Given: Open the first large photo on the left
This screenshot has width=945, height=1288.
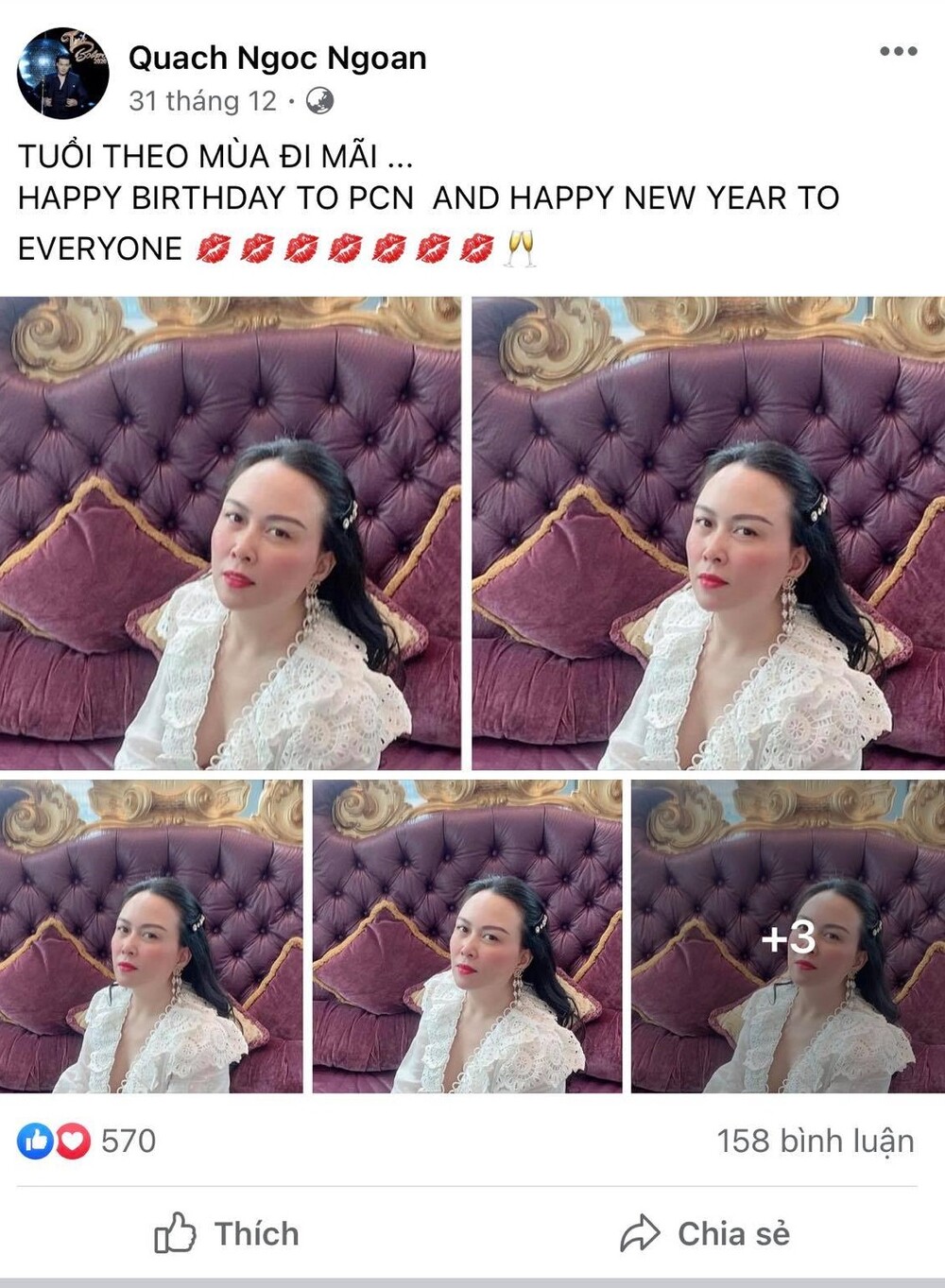Looking at the screenshot, I should pyautogui.click(x=231, y=533).
